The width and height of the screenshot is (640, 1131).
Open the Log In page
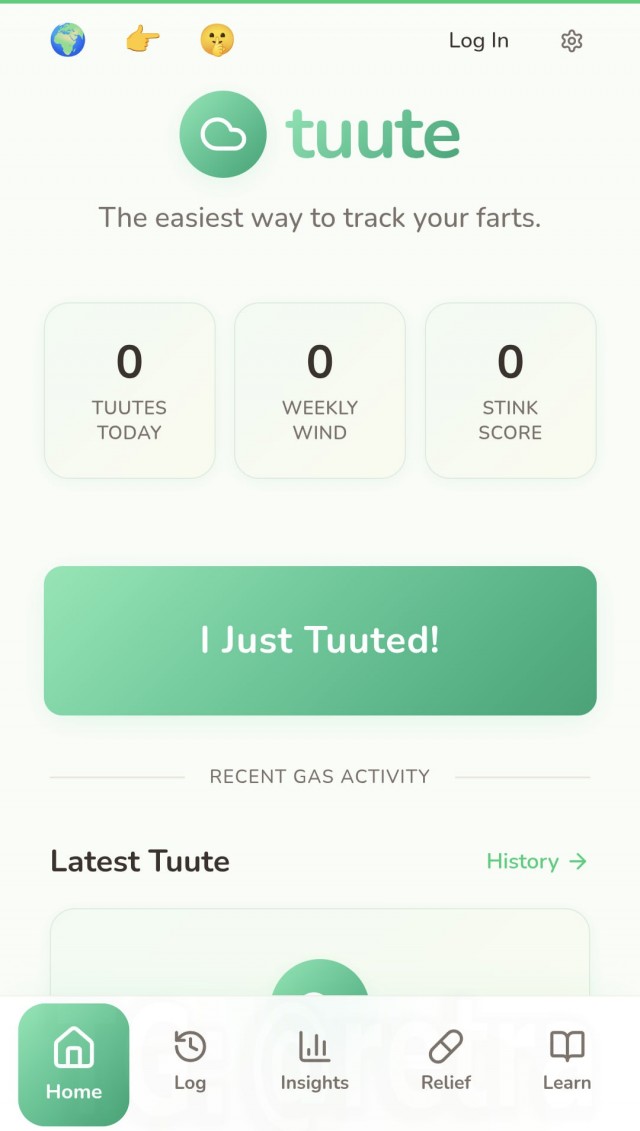pyautogui.click(x=478, y=41)
